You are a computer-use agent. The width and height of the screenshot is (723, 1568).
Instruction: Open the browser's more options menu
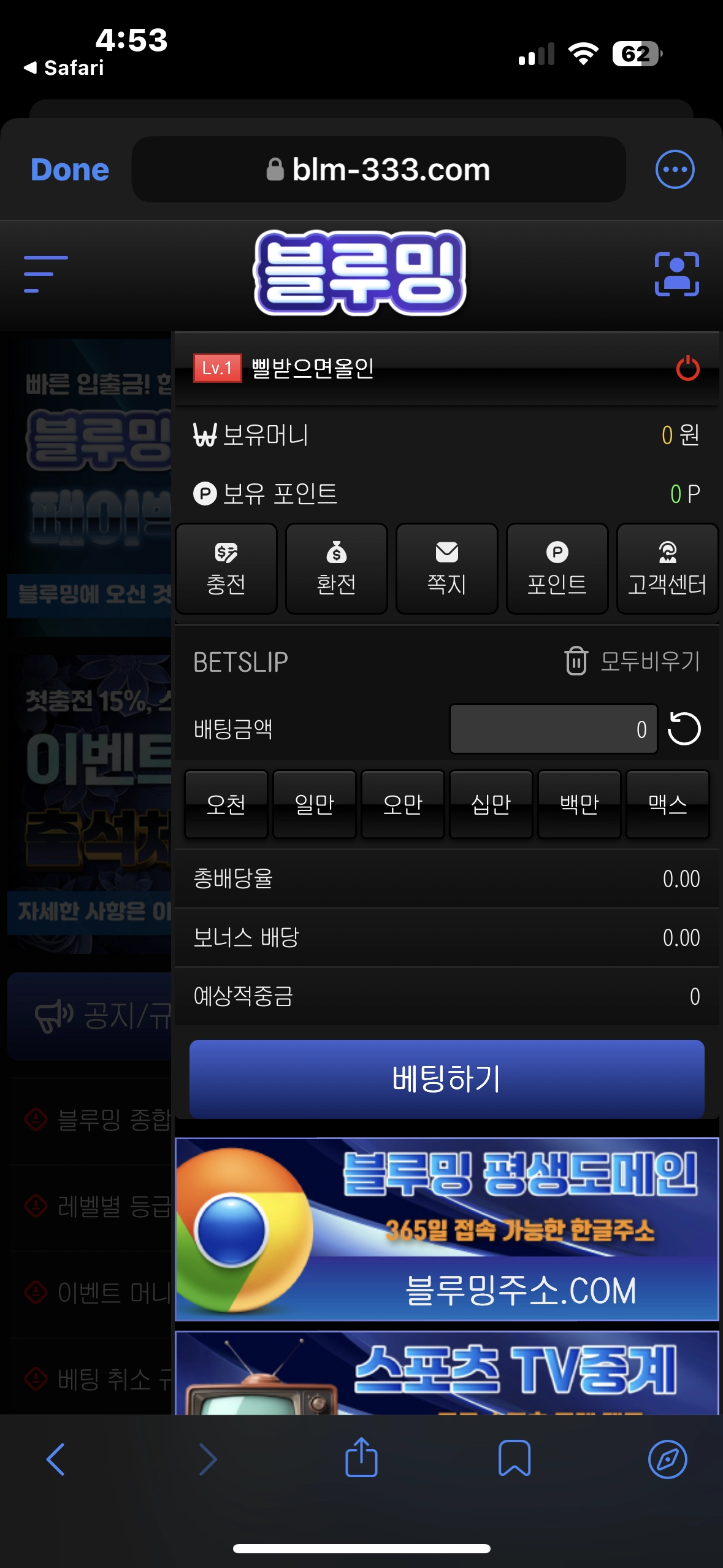click(x=675, y=169)
